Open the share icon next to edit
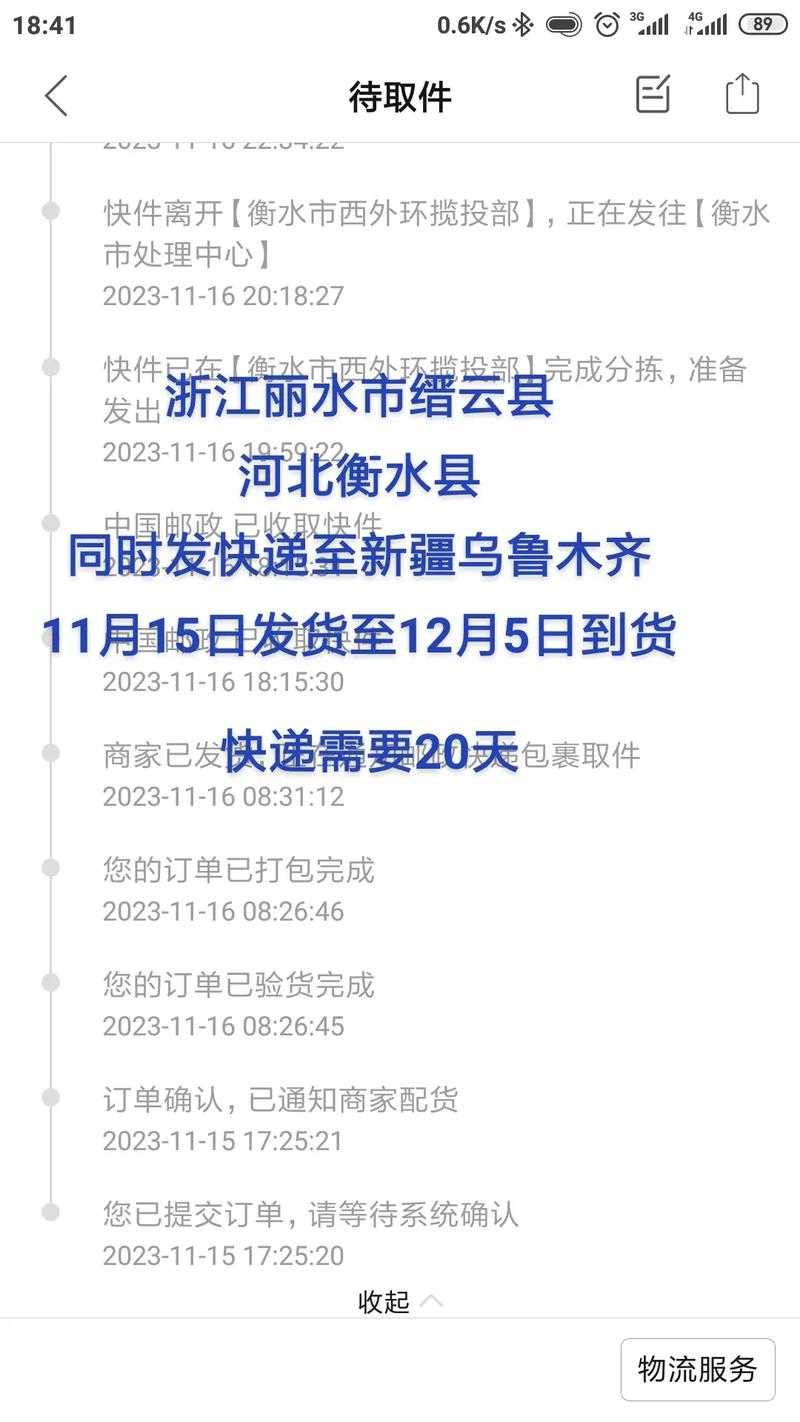The image size is (800, 1422). (740, 95)
